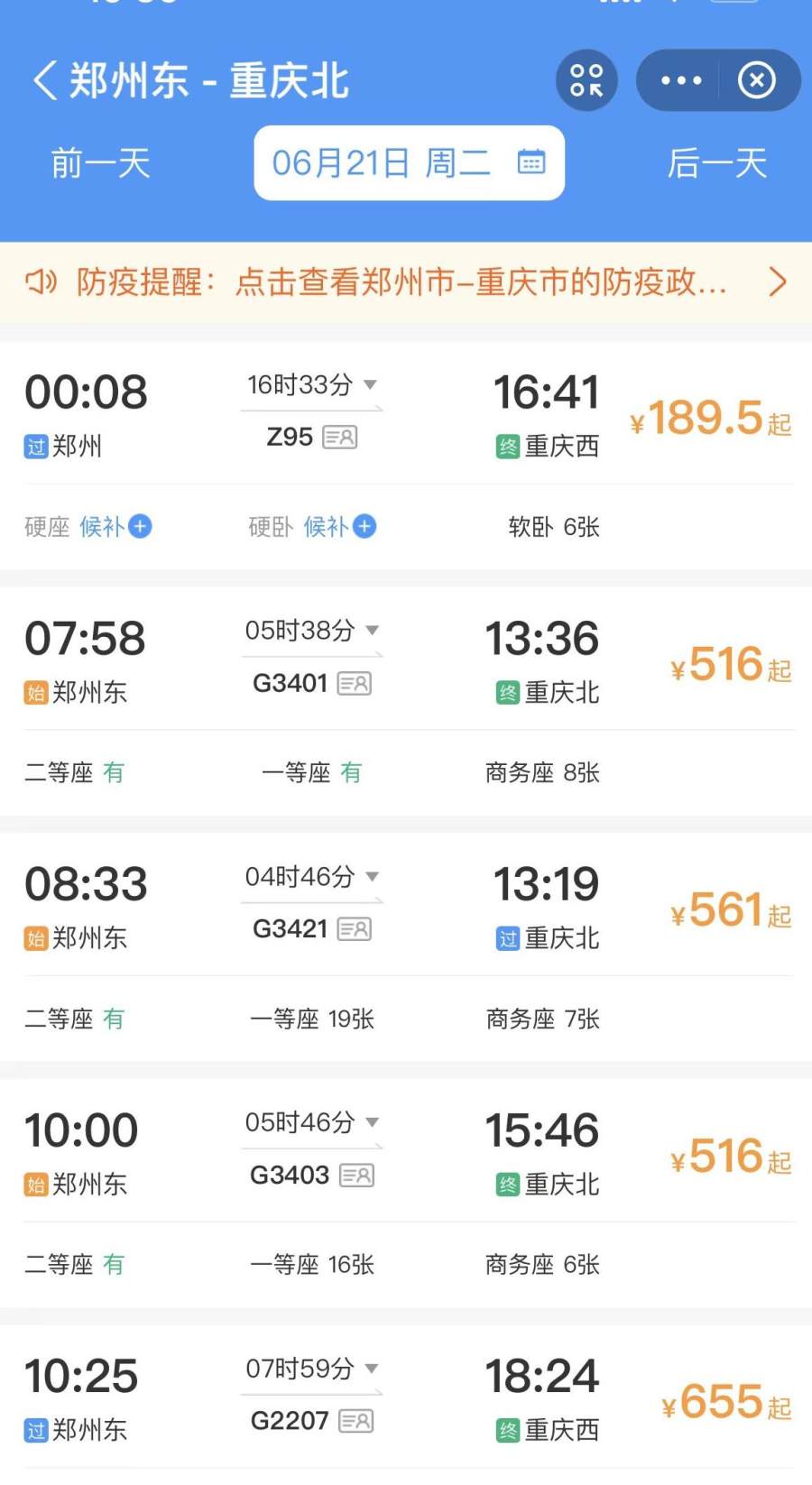Open the four-dot mini program shortcut icon
The height and width of the screenshot is (1485, 812).
[x=586, y=80]
